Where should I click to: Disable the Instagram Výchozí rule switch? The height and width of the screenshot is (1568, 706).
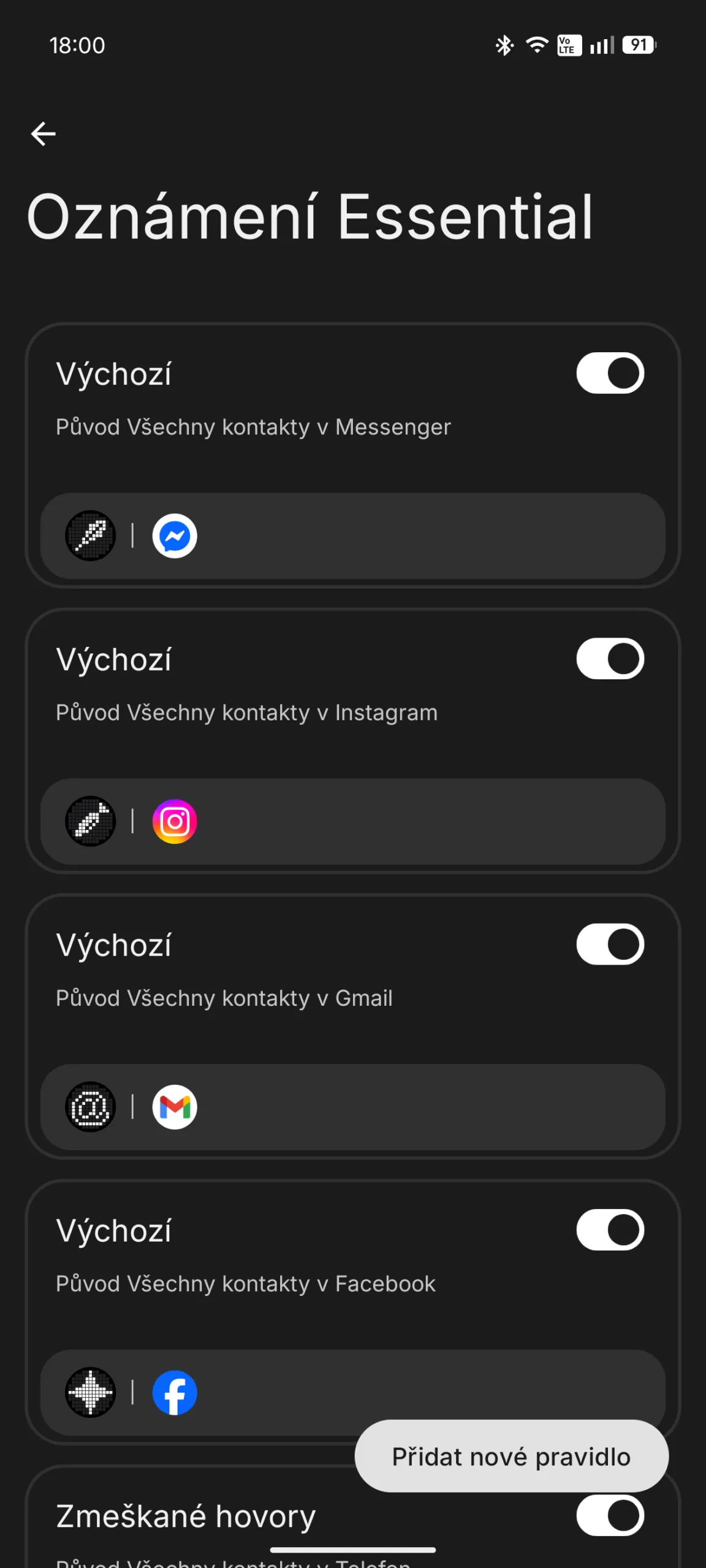tap(610, 658)
